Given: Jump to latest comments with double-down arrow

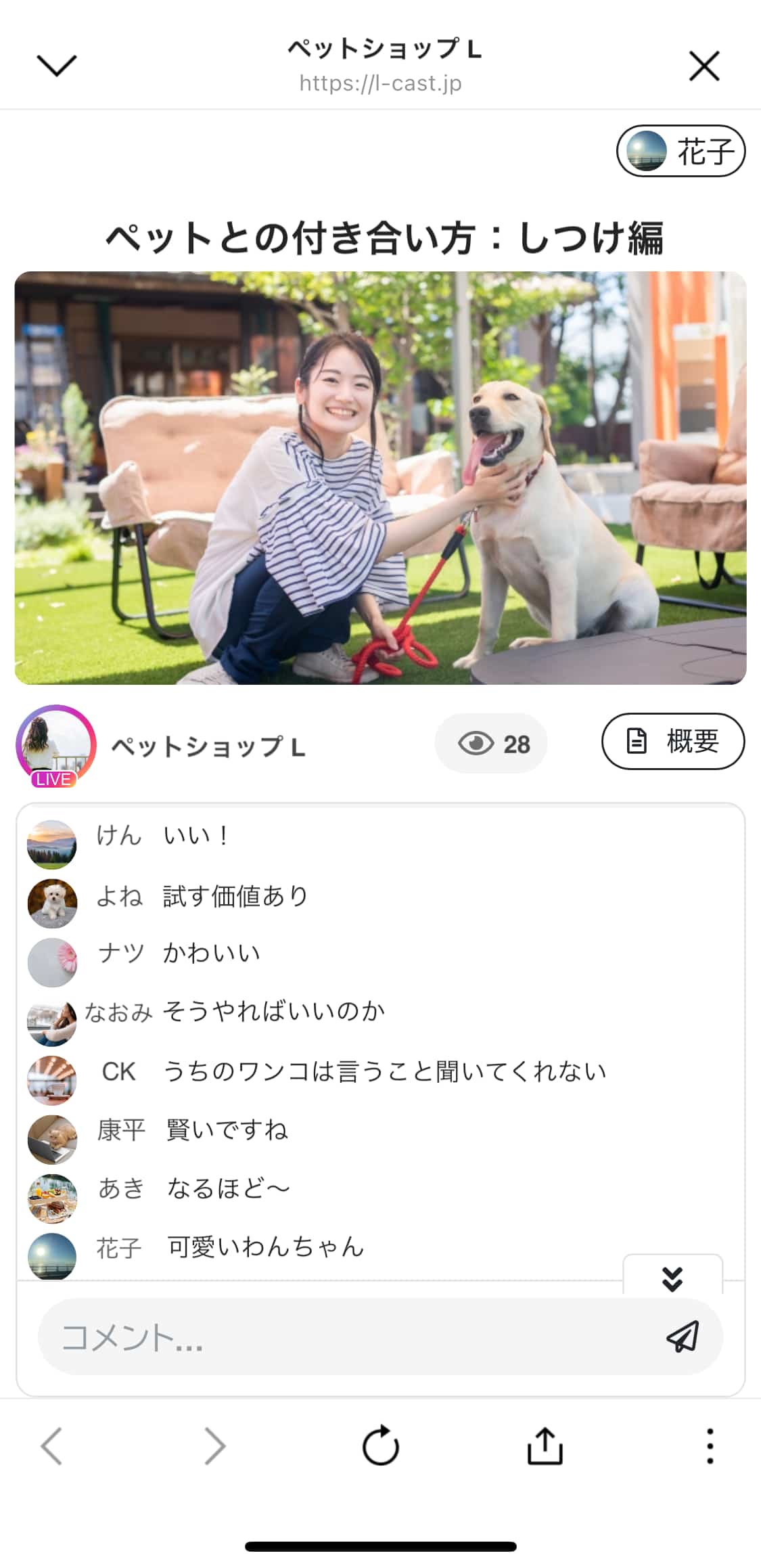Looking at the screenshot, I should [672, 1278].
